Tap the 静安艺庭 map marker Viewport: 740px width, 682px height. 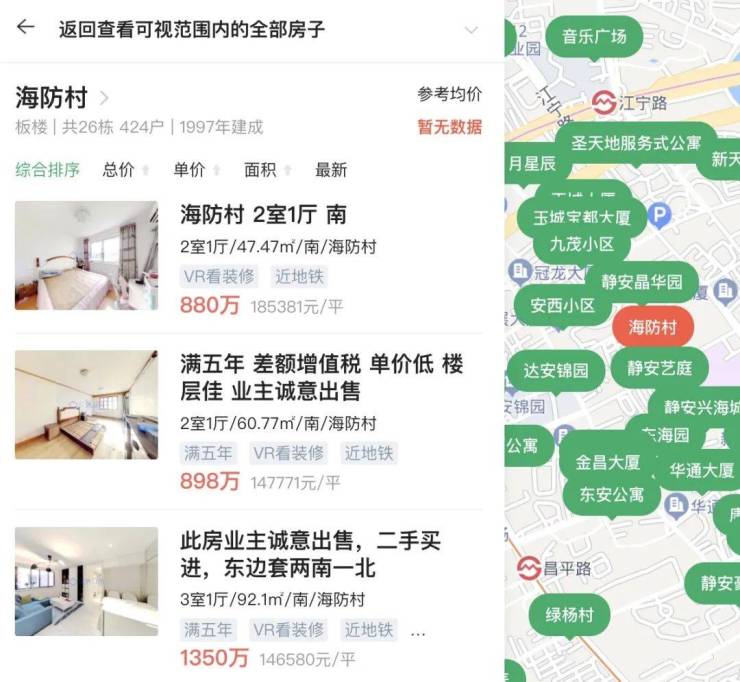coord(659,368)
